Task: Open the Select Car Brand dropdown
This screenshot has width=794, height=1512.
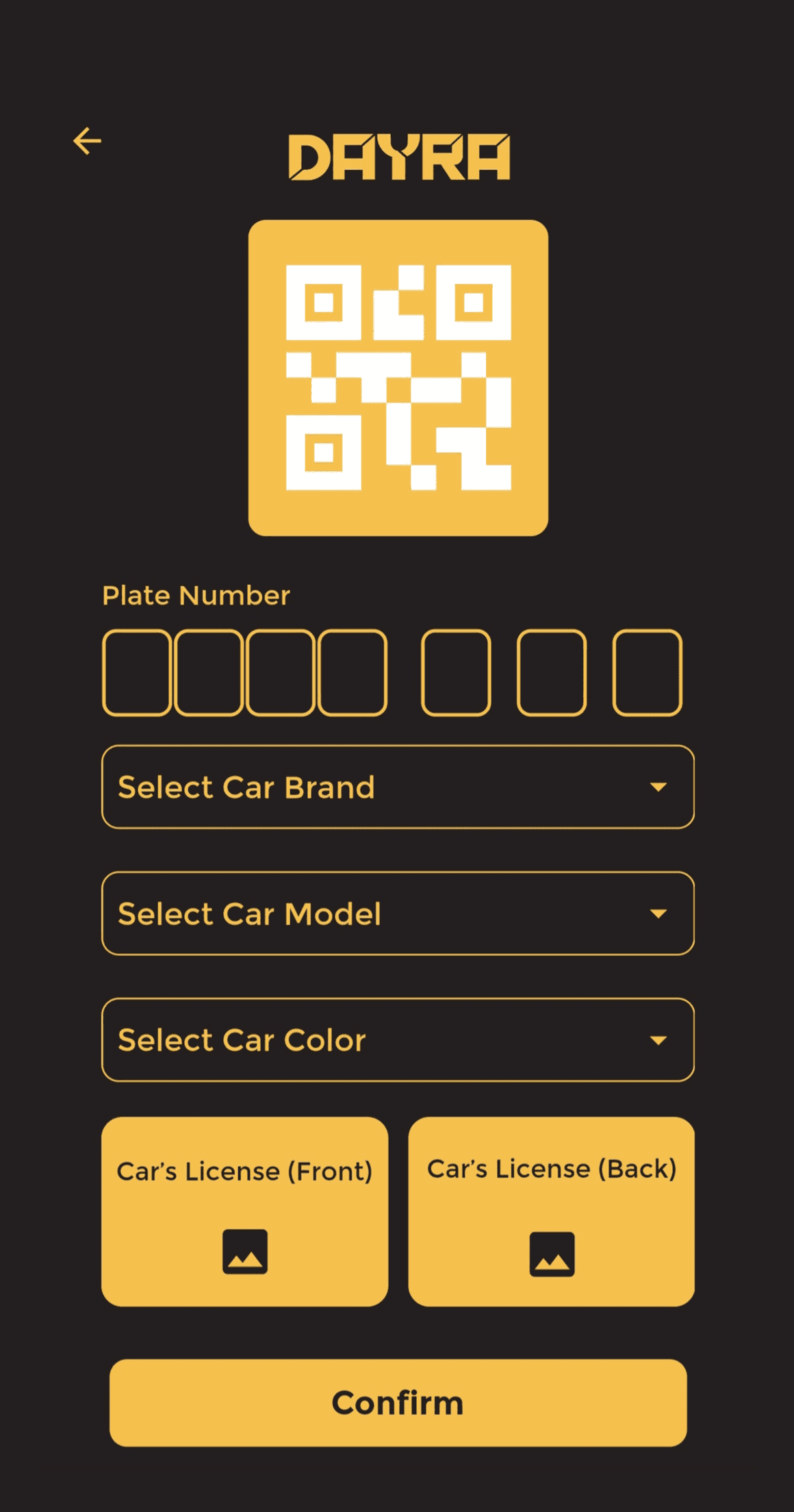Action: [x=398, y=787]
